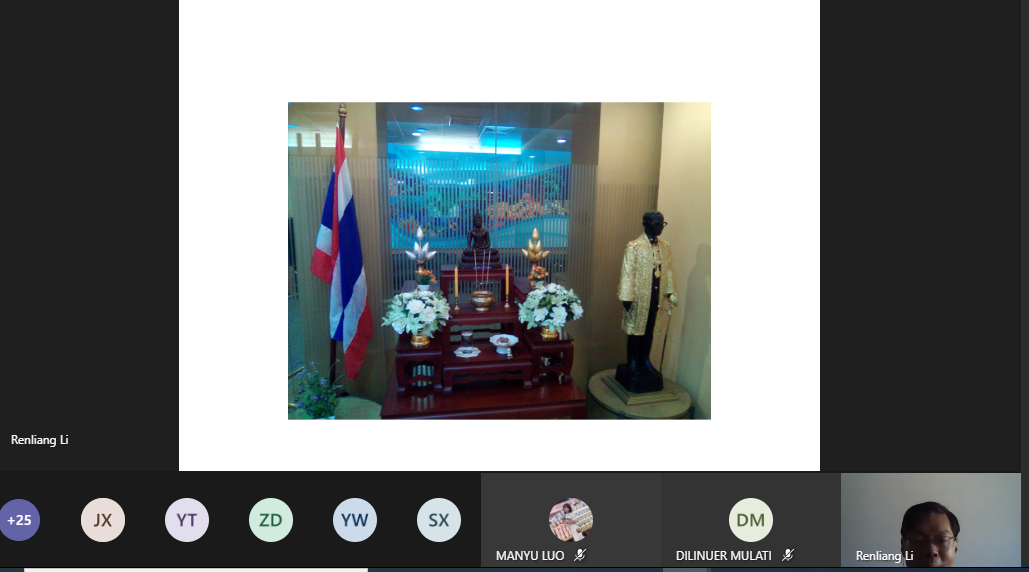1029x572 pixels.
Task: Open MANYU LUO's participant tile
Action: [571, 520]
